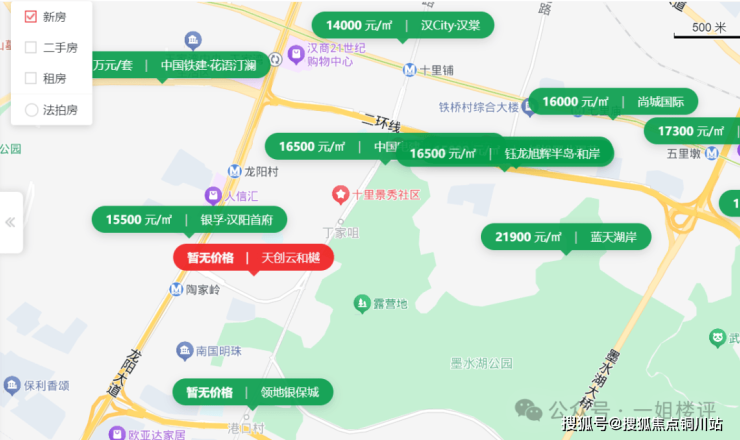Enable the 二手房 filter checkbox
This screenshot has height=440, width=740.
click(x=30, y=47)
